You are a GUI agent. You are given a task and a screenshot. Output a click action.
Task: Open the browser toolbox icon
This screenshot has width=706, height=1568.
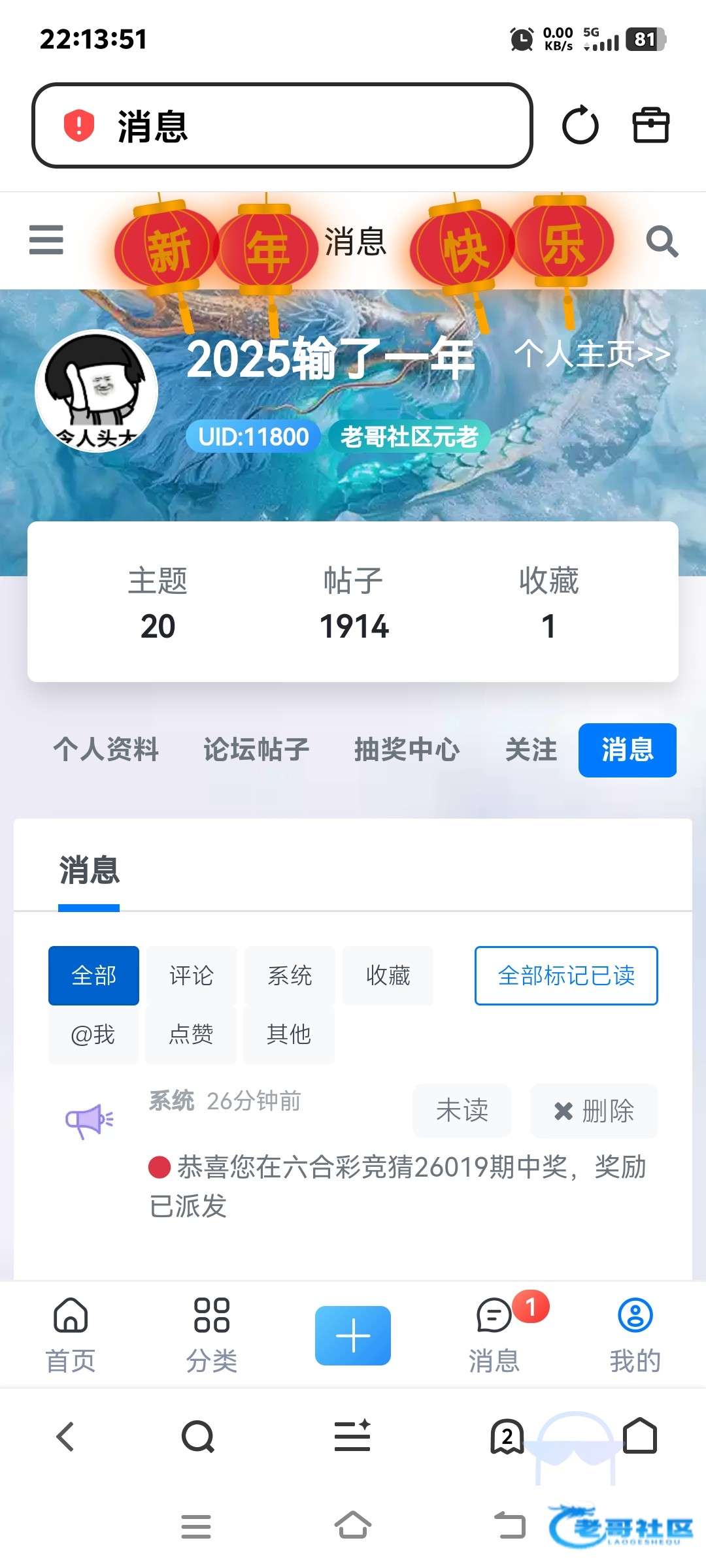650,125
